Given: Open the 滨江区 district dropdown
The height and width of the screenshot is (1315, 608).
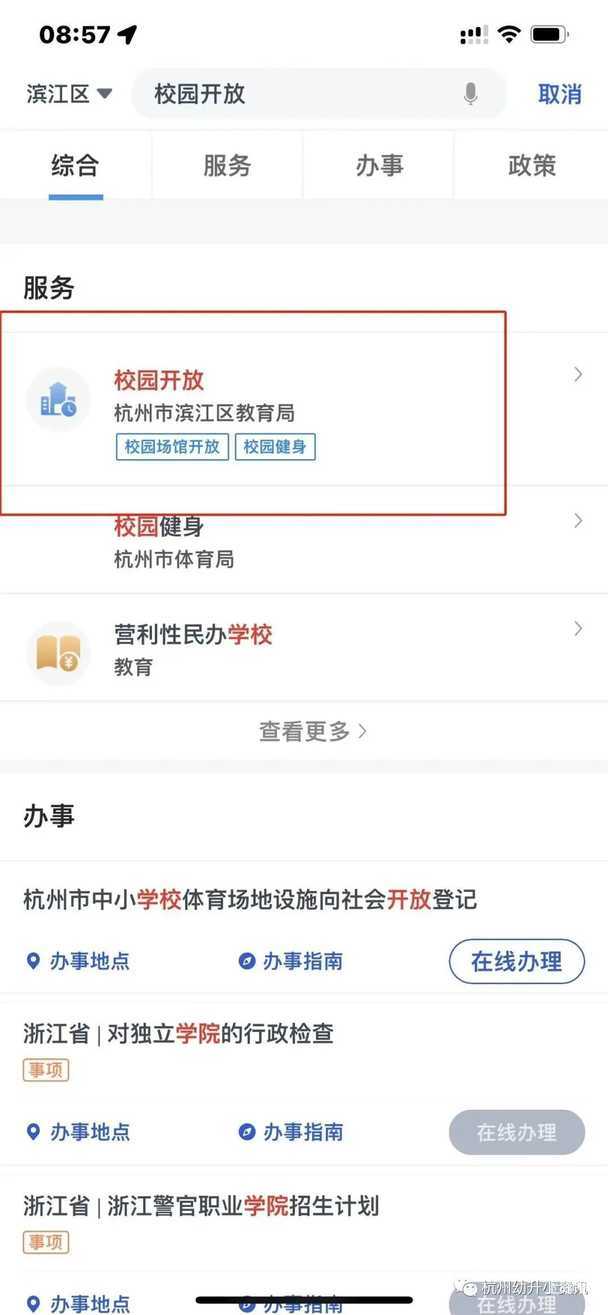Looking at the screenshot, I should click(x=69, y=94).
